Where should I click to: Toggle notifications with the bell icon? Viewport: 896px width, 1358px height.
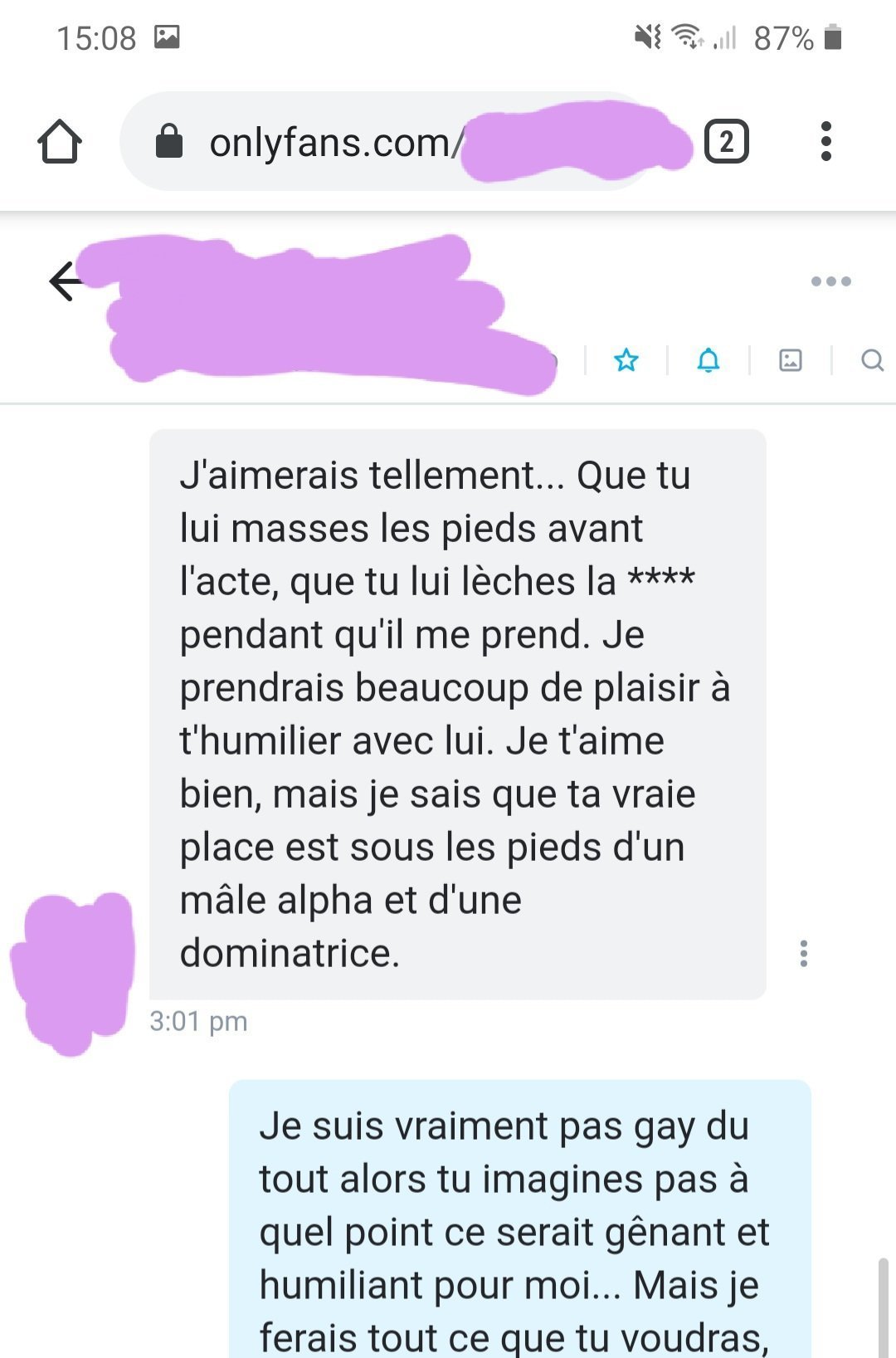click(708, 360)
